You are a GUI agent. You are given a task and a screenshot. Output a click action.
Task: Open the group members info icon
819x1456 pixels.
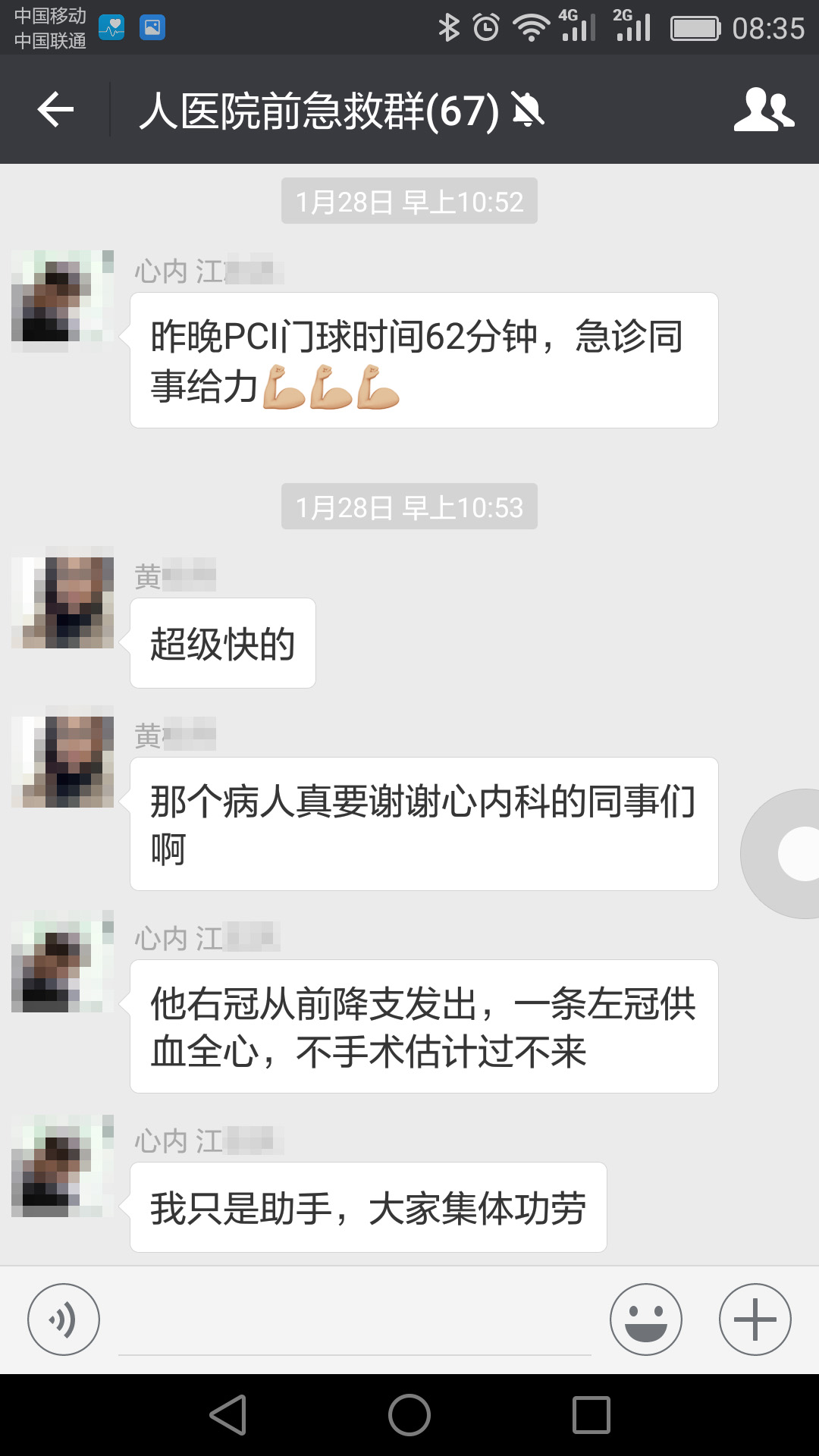(763, 110)
